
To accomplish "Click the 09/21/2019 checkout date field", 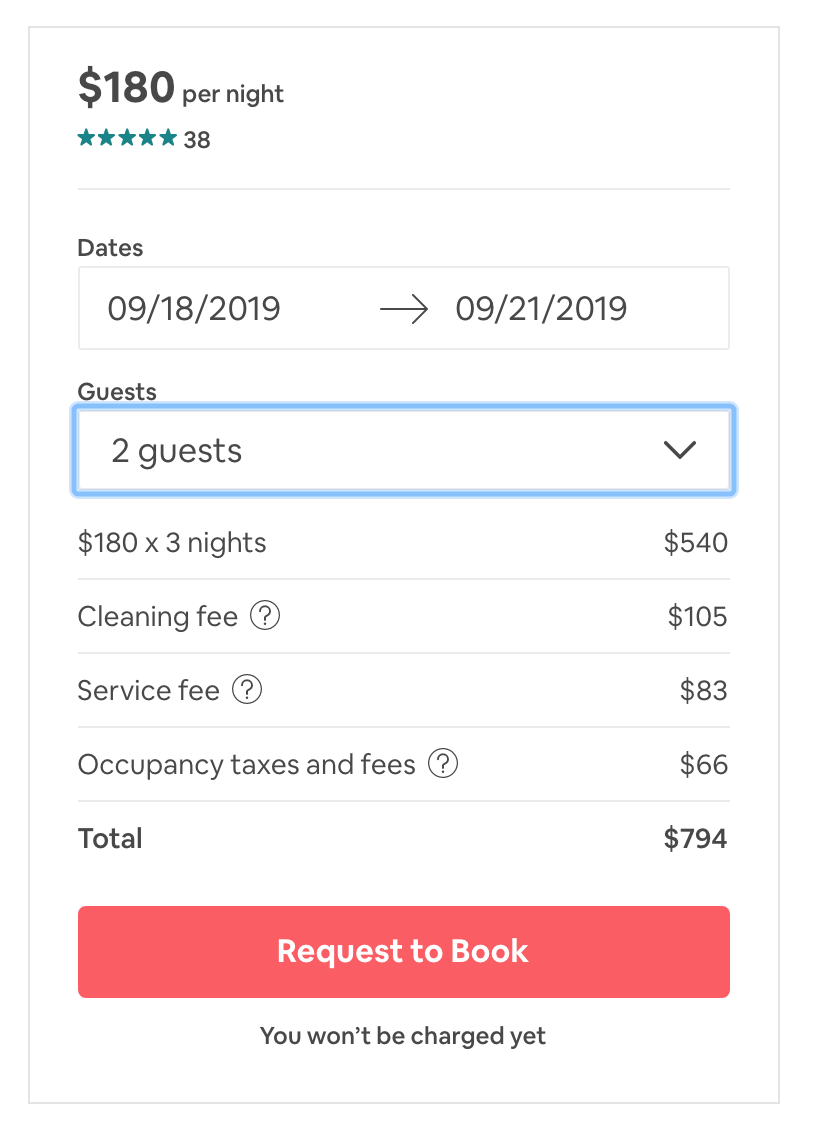I will 542,308.
